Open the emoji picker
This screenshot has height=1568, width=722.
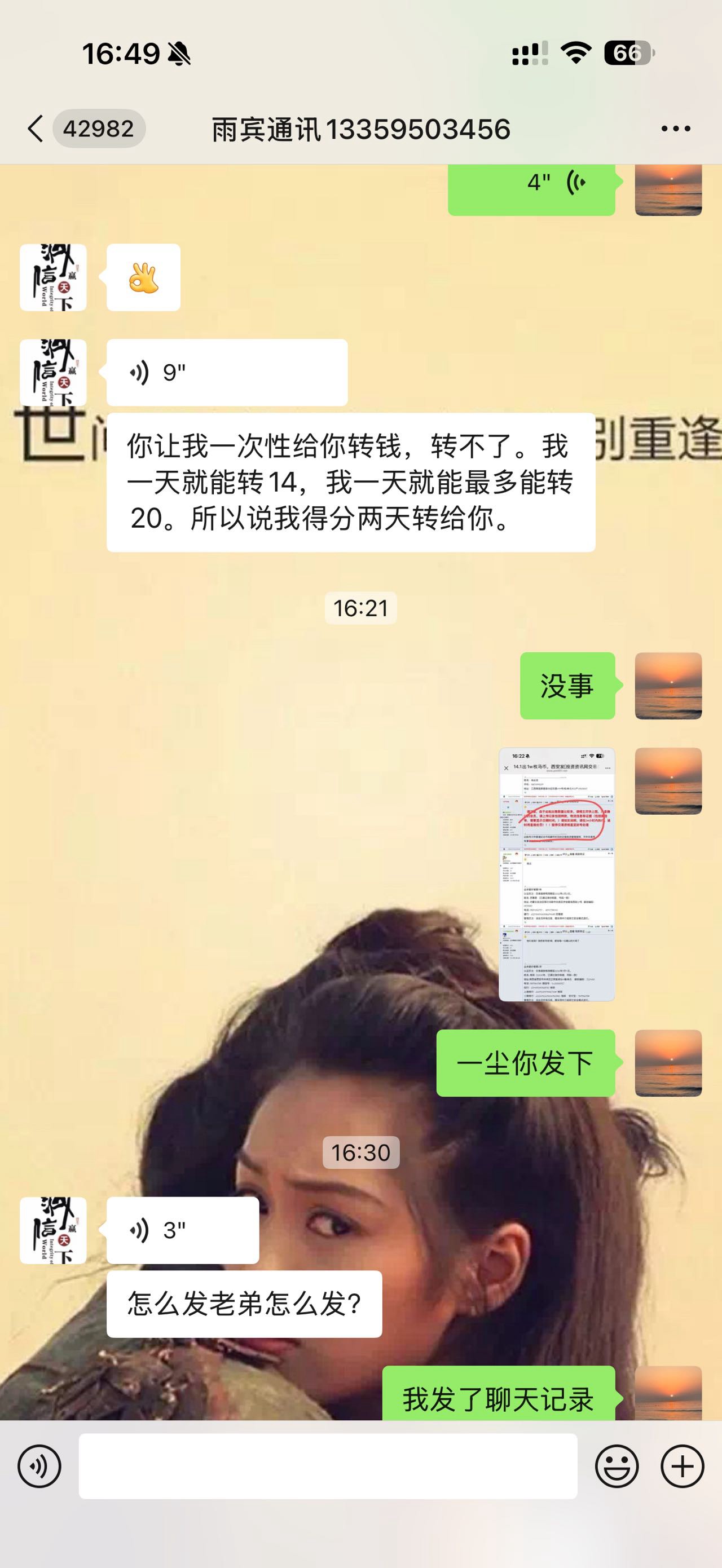(x=616, y=1467)
